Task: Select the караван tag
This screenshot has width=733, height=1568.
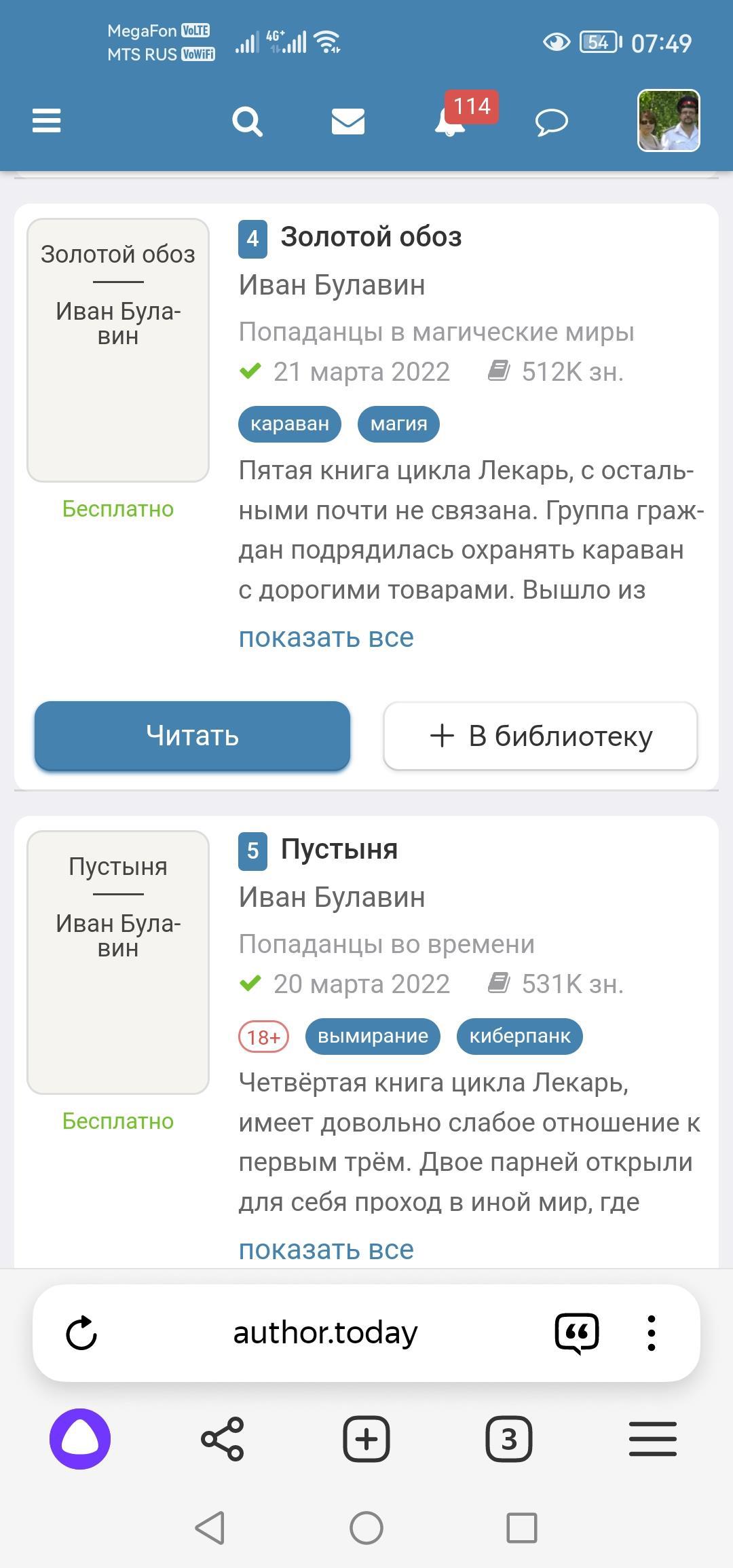Action: click(x=289, y=424)
